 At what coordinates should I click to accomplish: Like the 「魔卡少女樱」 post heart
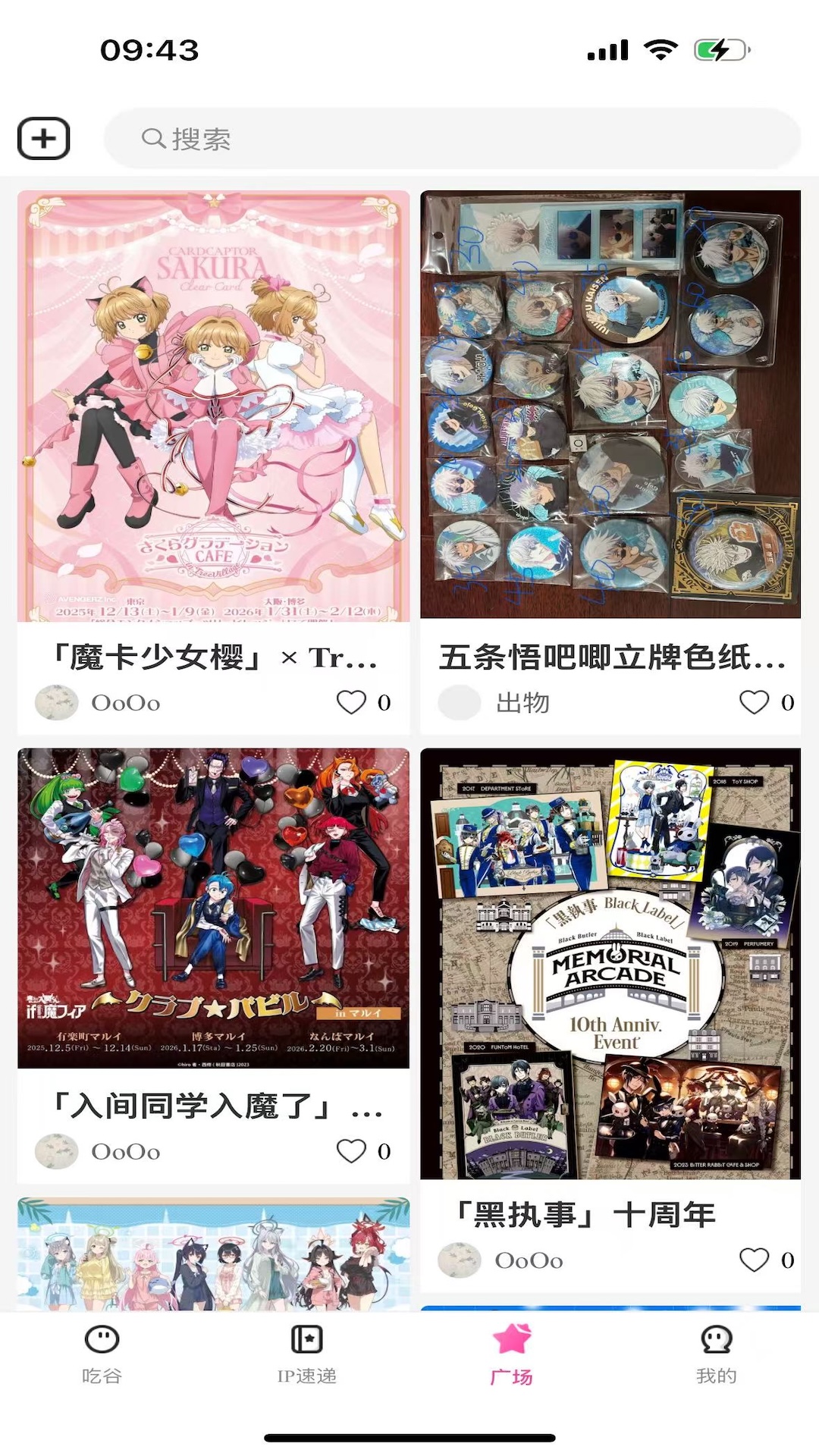point(352,702)
